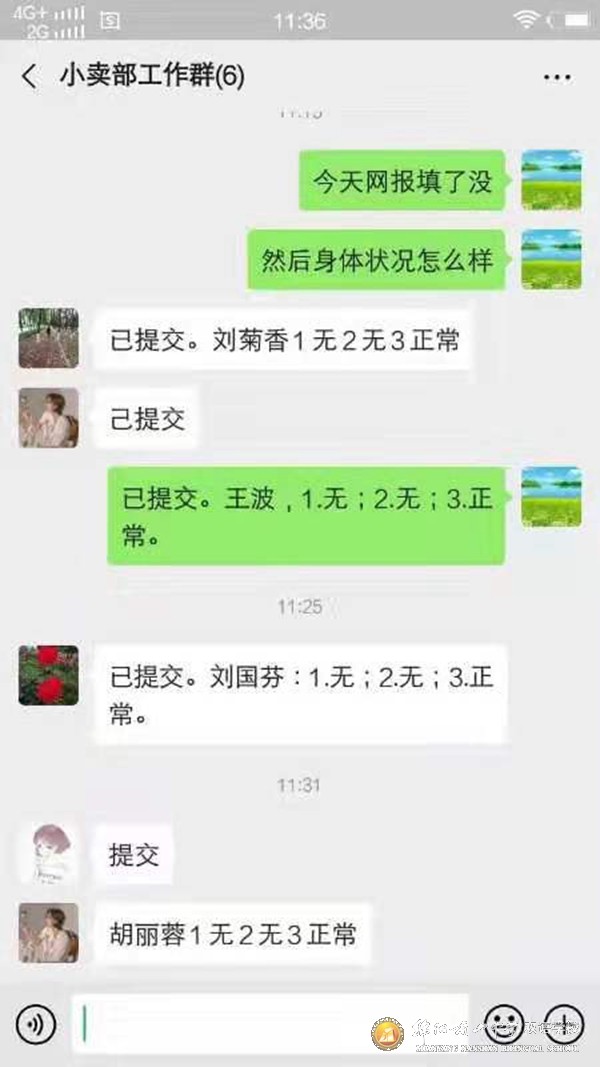This screenshot has width=600, height=1067.
Task: Open the group chat overflow menu
Action: pyautogui.click(x=556, y=77)
